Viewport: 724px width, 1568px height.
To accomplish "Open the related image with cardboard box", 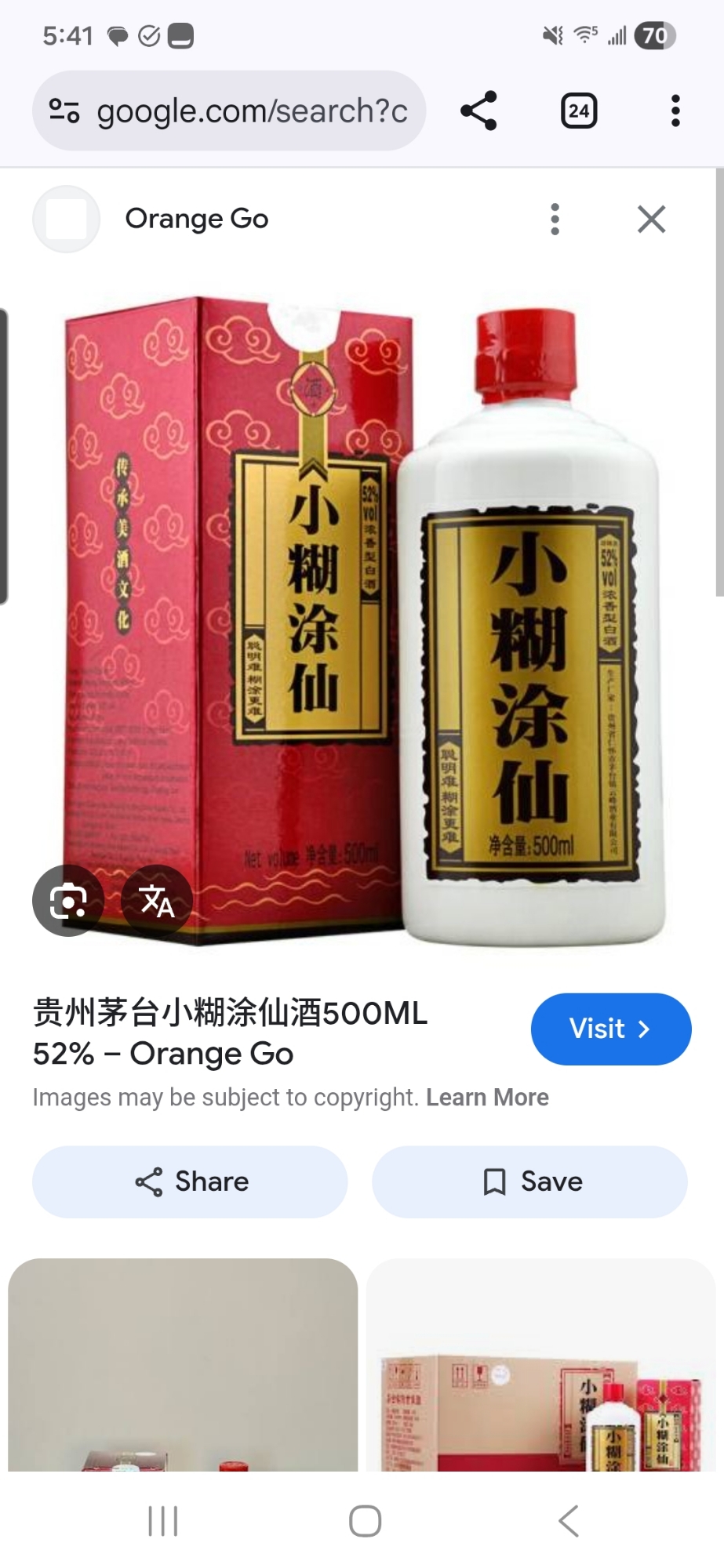I will (540, 1364).
